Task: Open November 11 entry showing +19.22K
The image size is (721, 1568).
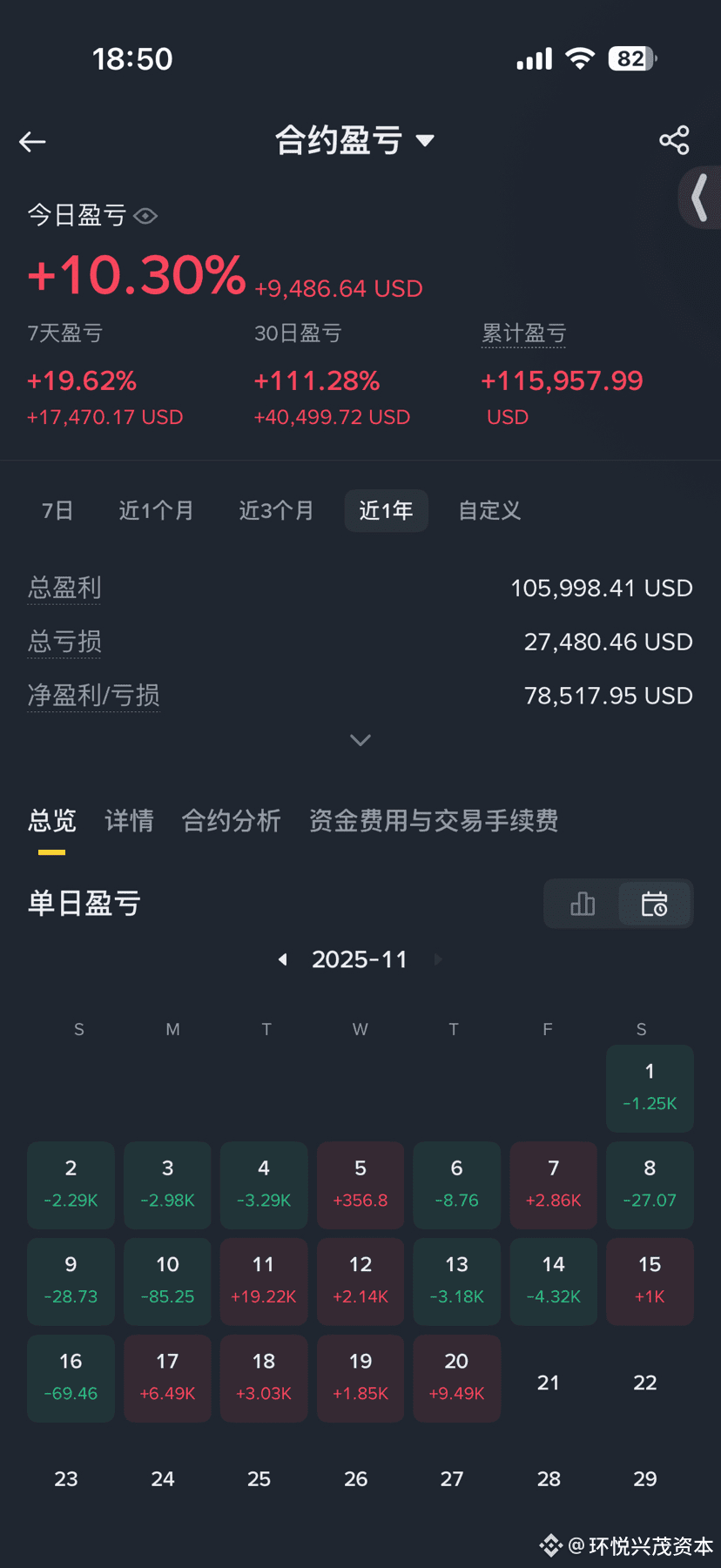Action: coord(264,1282)
